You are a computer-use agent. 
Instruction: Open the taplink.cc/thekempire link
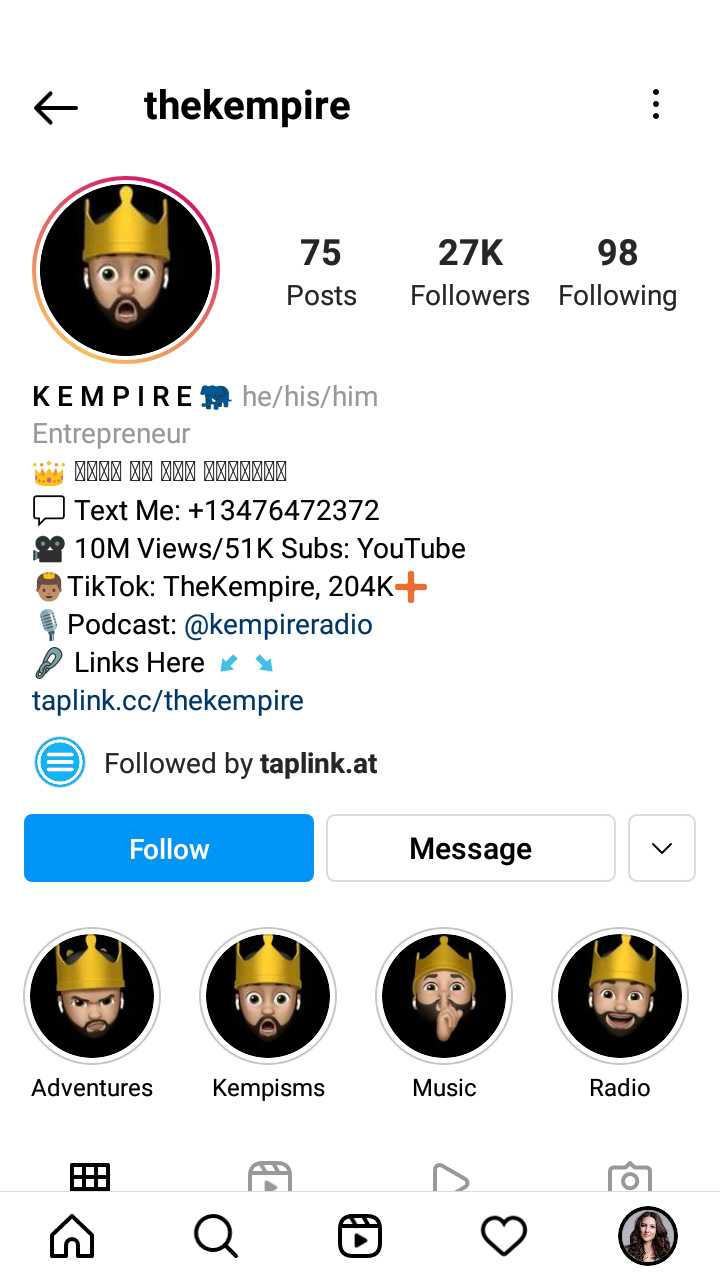(168, 700)
